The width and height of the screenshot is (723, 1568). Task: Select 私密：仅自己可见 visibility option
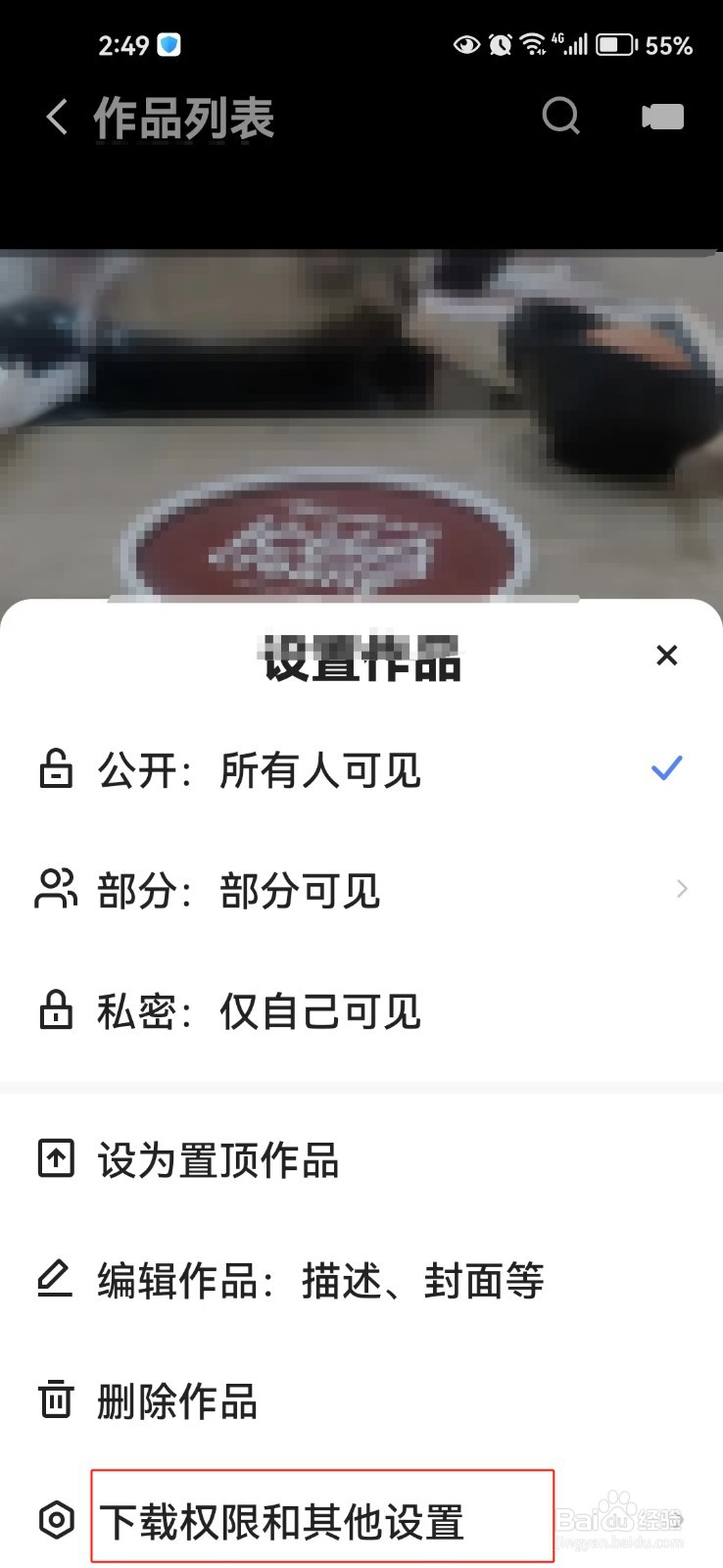pos(260,1011)
